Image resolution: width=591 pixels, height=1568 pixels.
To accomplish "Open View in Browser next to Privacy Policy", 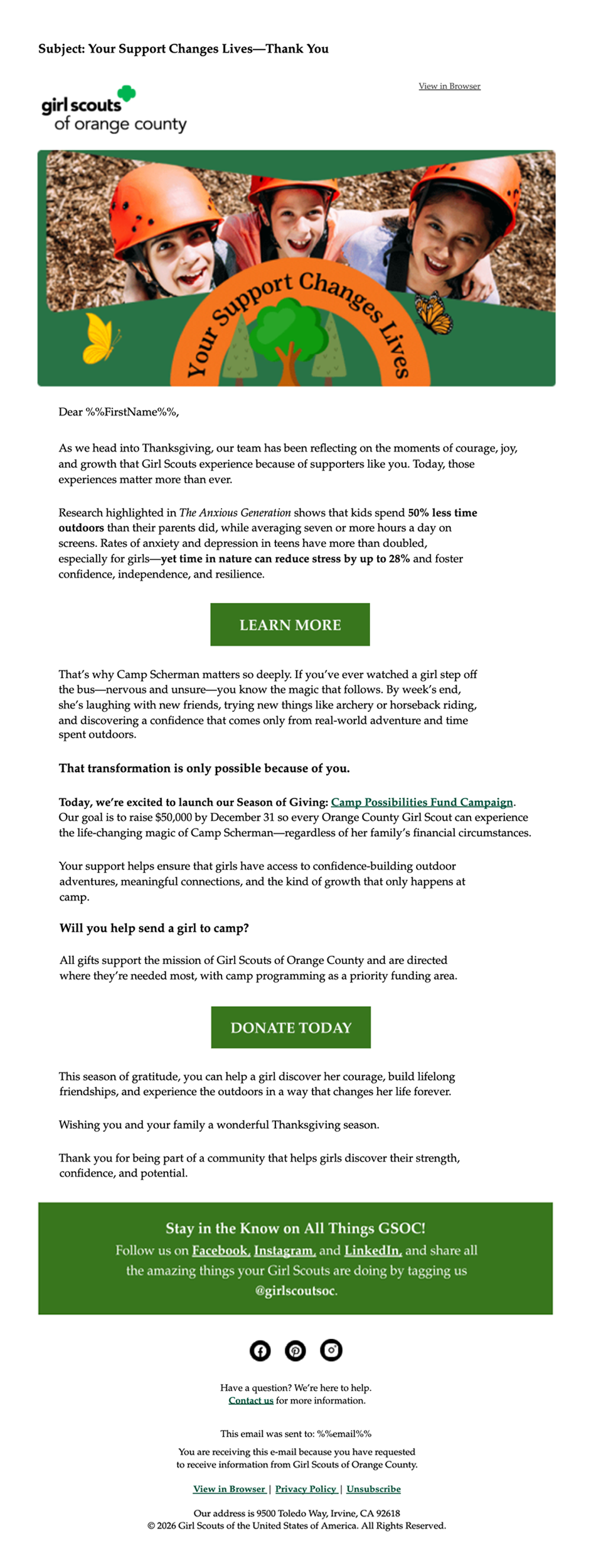I will [229, 1489].
